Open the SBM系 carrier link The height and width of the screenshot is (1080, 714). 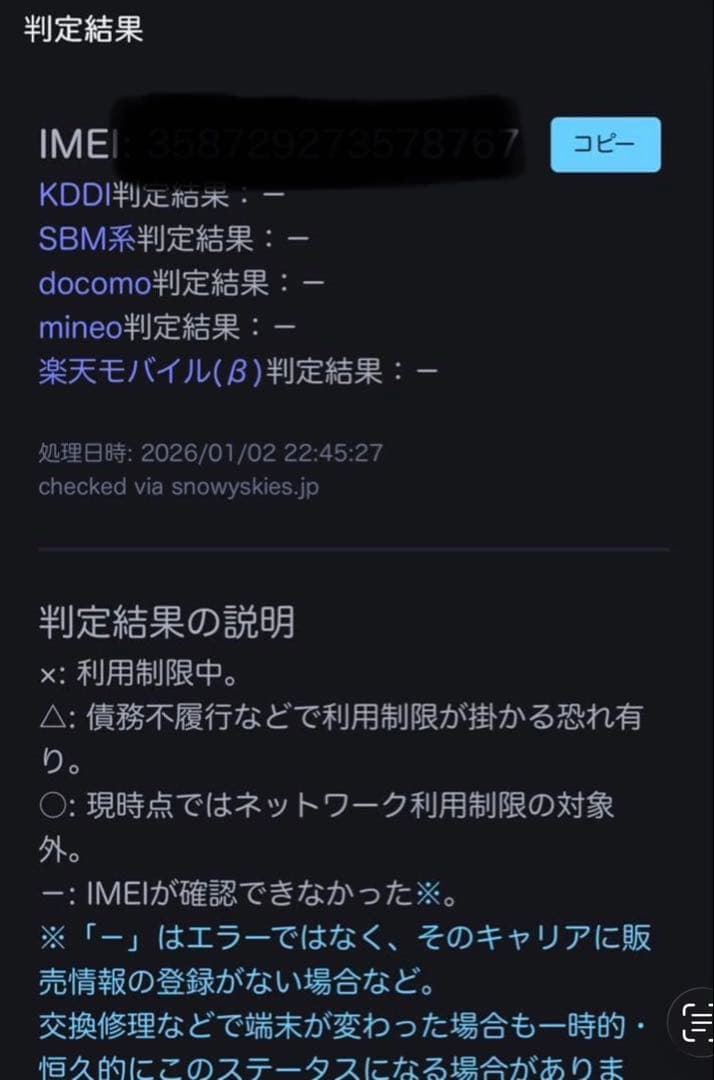(87, 239)
